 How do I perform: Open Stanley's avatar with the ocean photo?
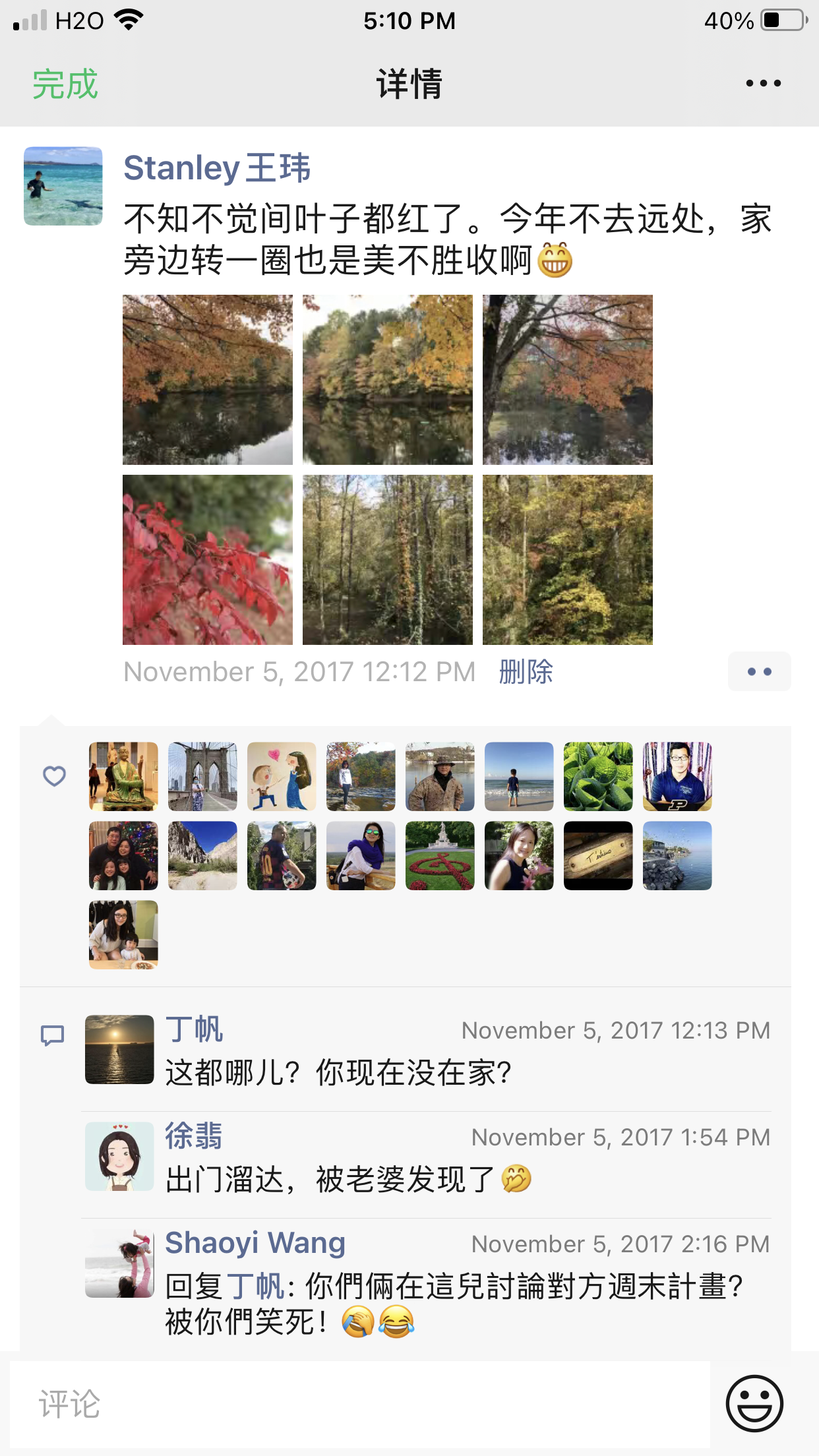[x=63, y=186]
